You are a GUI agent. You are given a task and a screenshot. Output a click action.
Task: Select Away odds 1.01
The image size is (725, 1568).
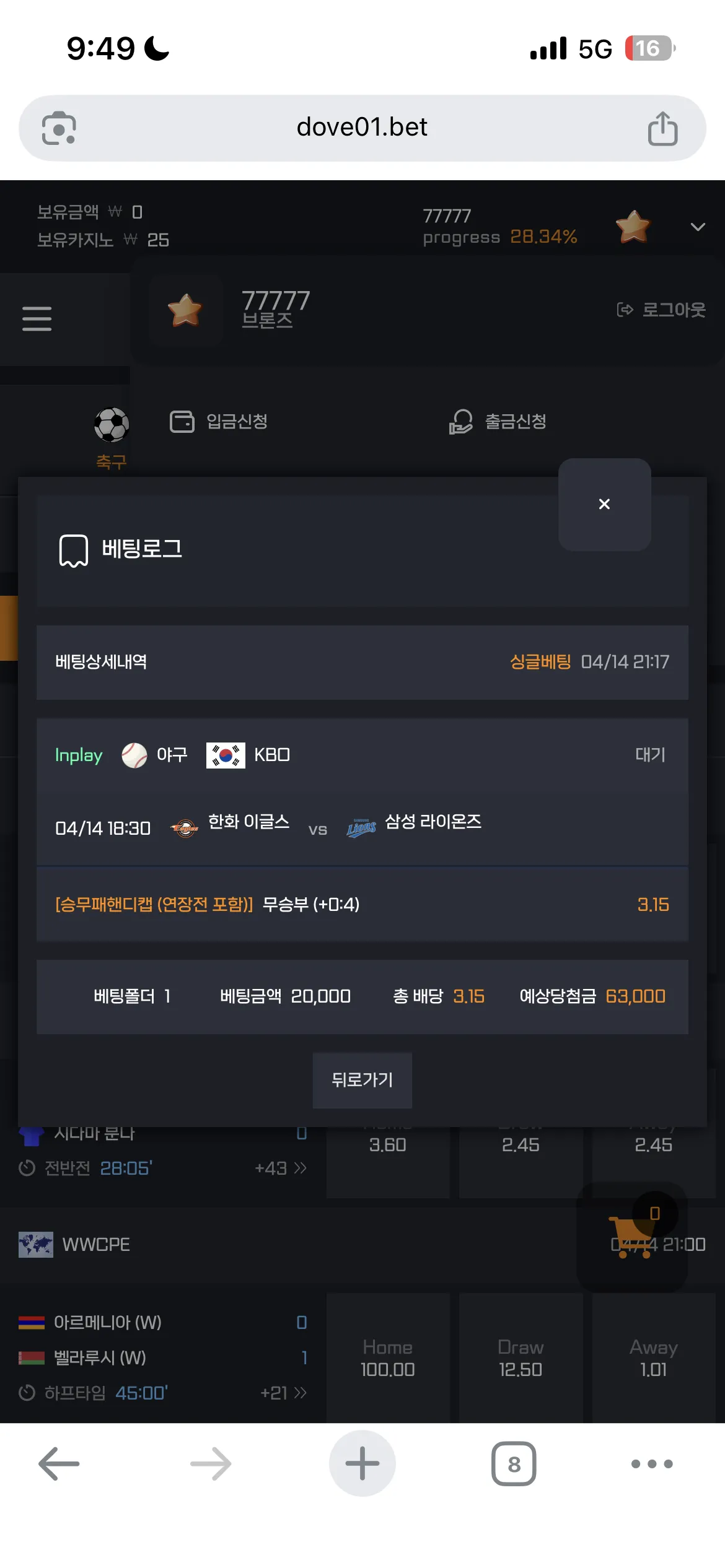click(654, 1357)
